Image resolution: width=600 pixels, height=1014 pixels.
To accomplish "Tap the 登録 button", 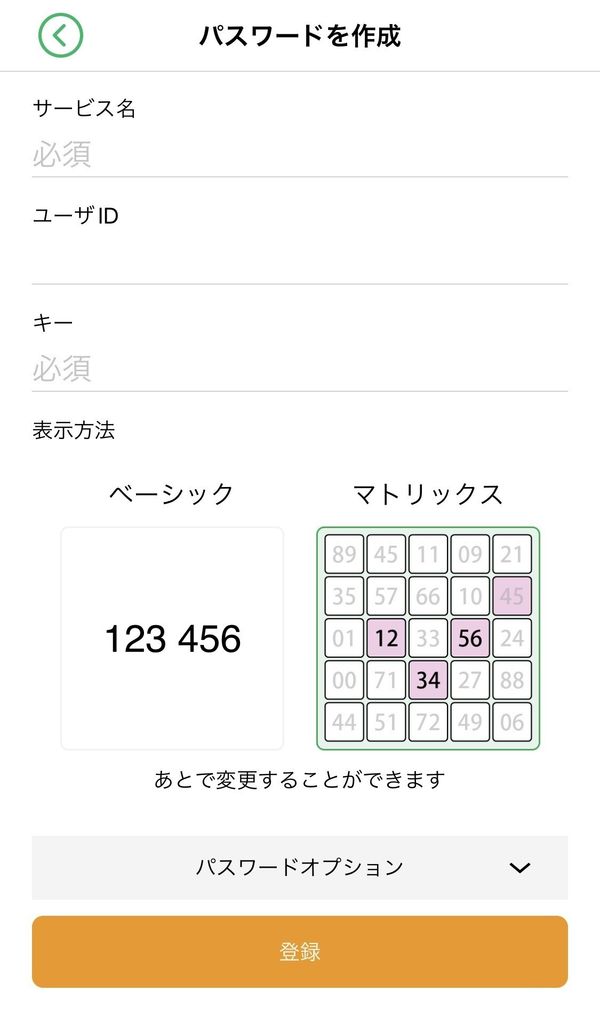I will [300, 951].
